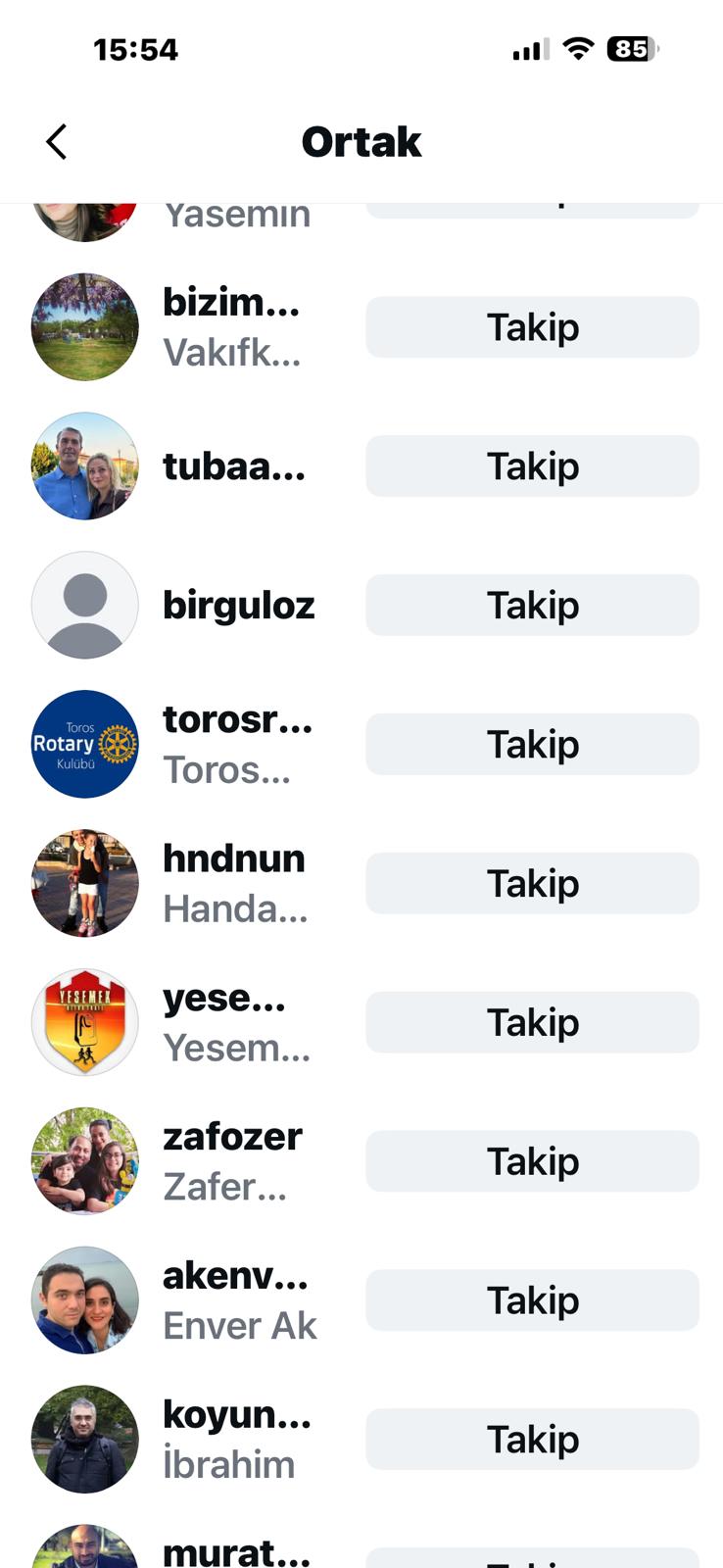The image size is (723, 1568).
Task: Follow user birguloz
Action: pos(532,606)
